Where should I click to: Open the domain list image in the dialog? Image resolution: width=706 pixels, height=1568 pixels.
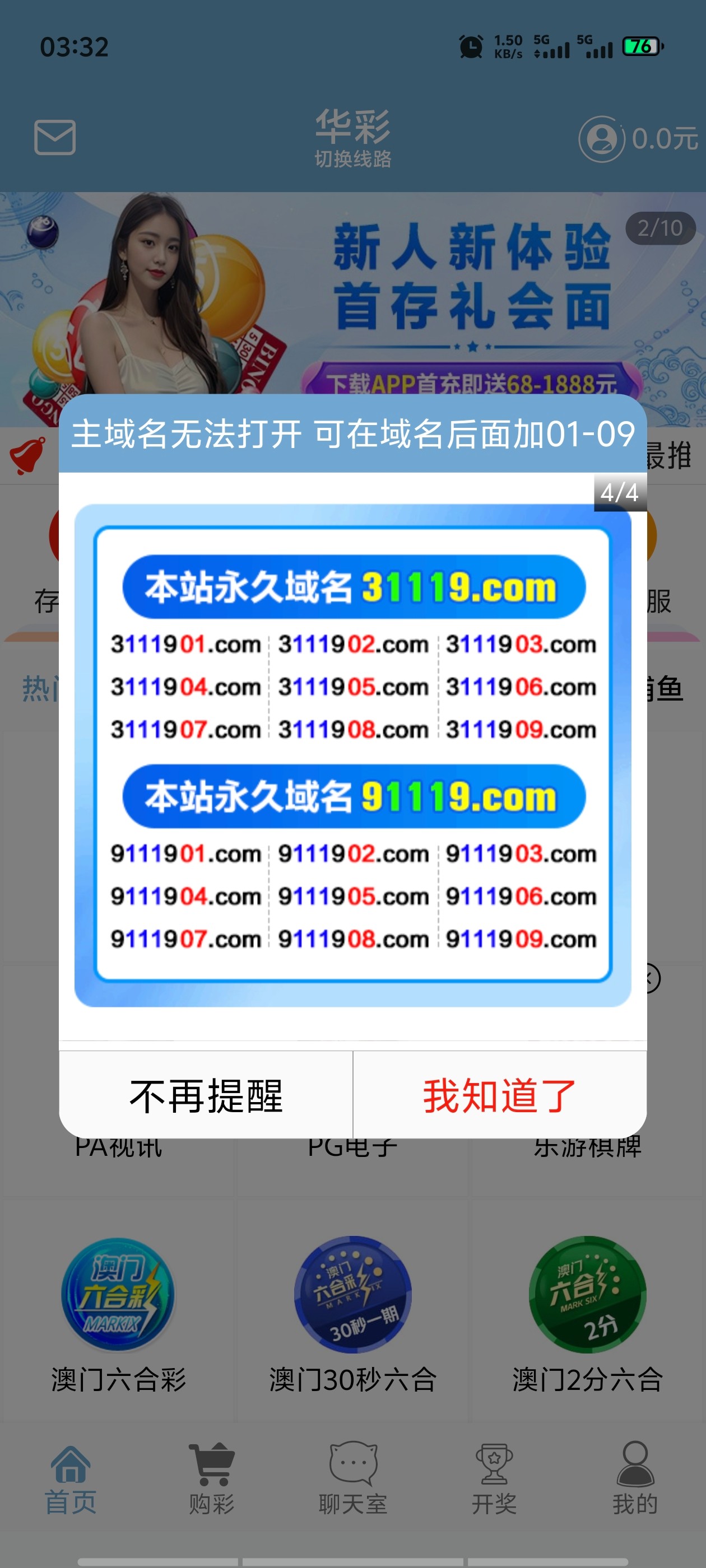click(352, 755)
